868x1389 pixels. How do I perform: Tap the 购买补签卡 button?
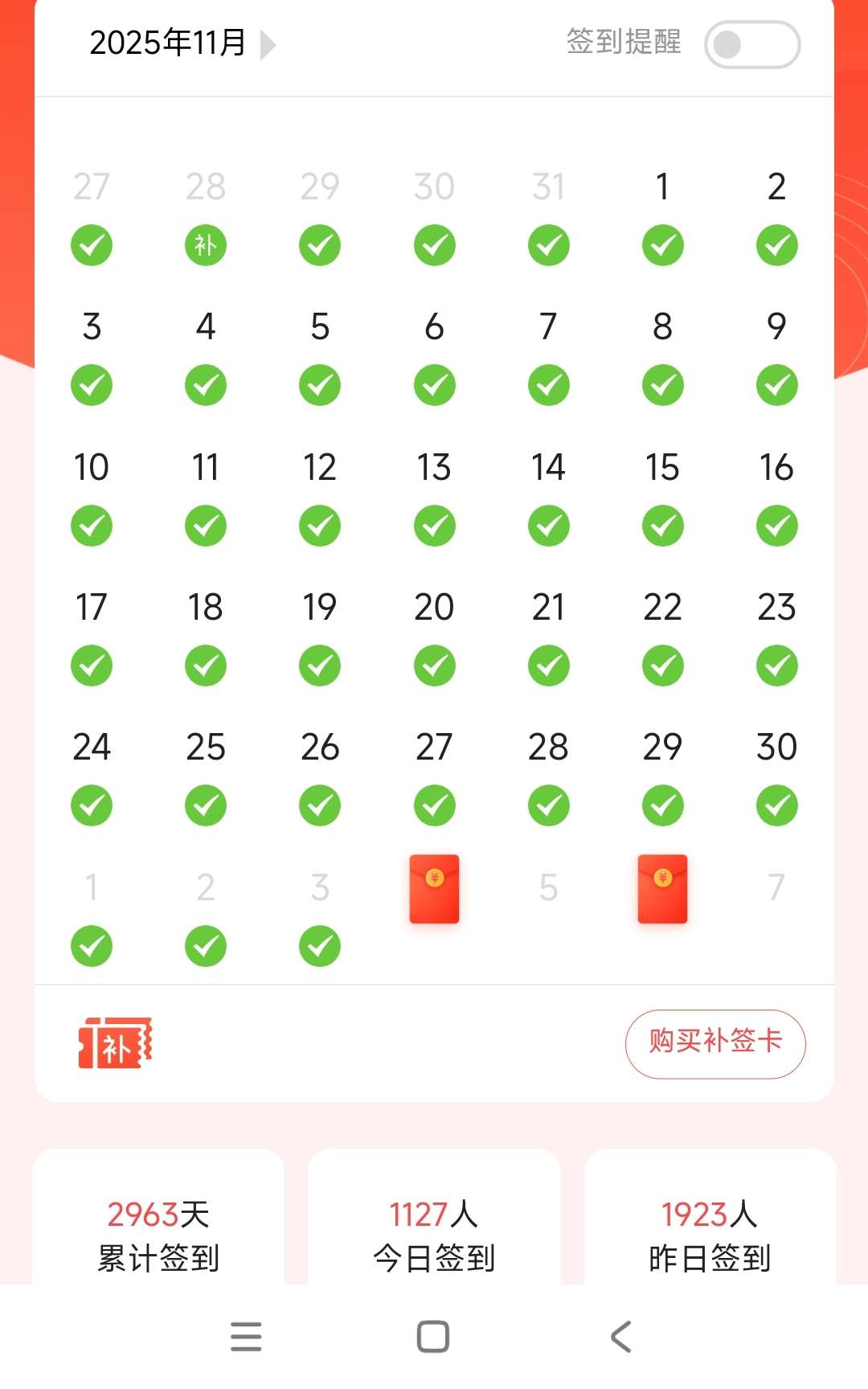tap(715, 1043)
